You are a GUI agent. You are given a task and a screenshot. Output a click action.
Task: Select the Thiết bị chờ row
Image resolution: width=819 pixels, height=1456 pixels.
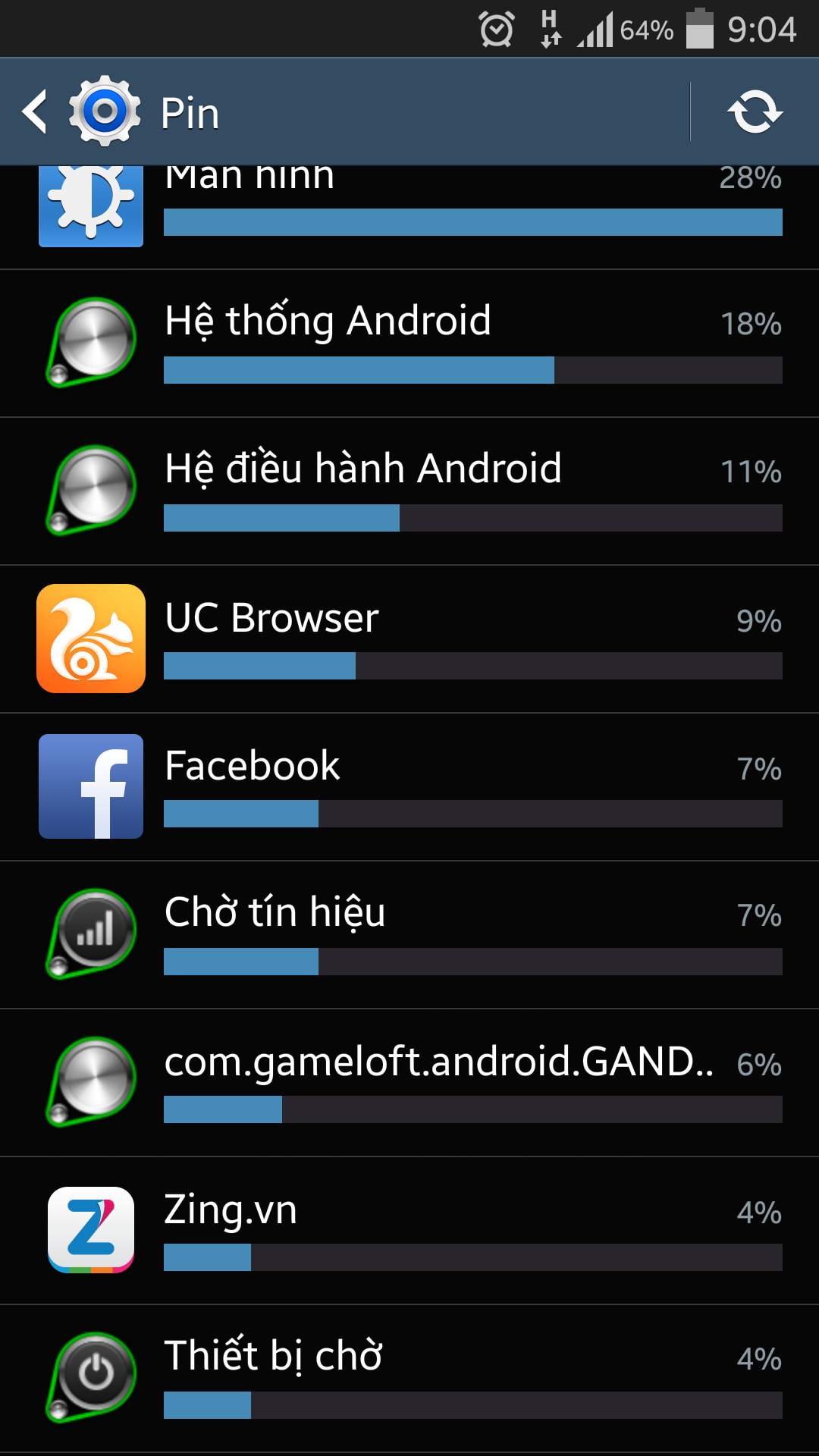(409, 1379)
